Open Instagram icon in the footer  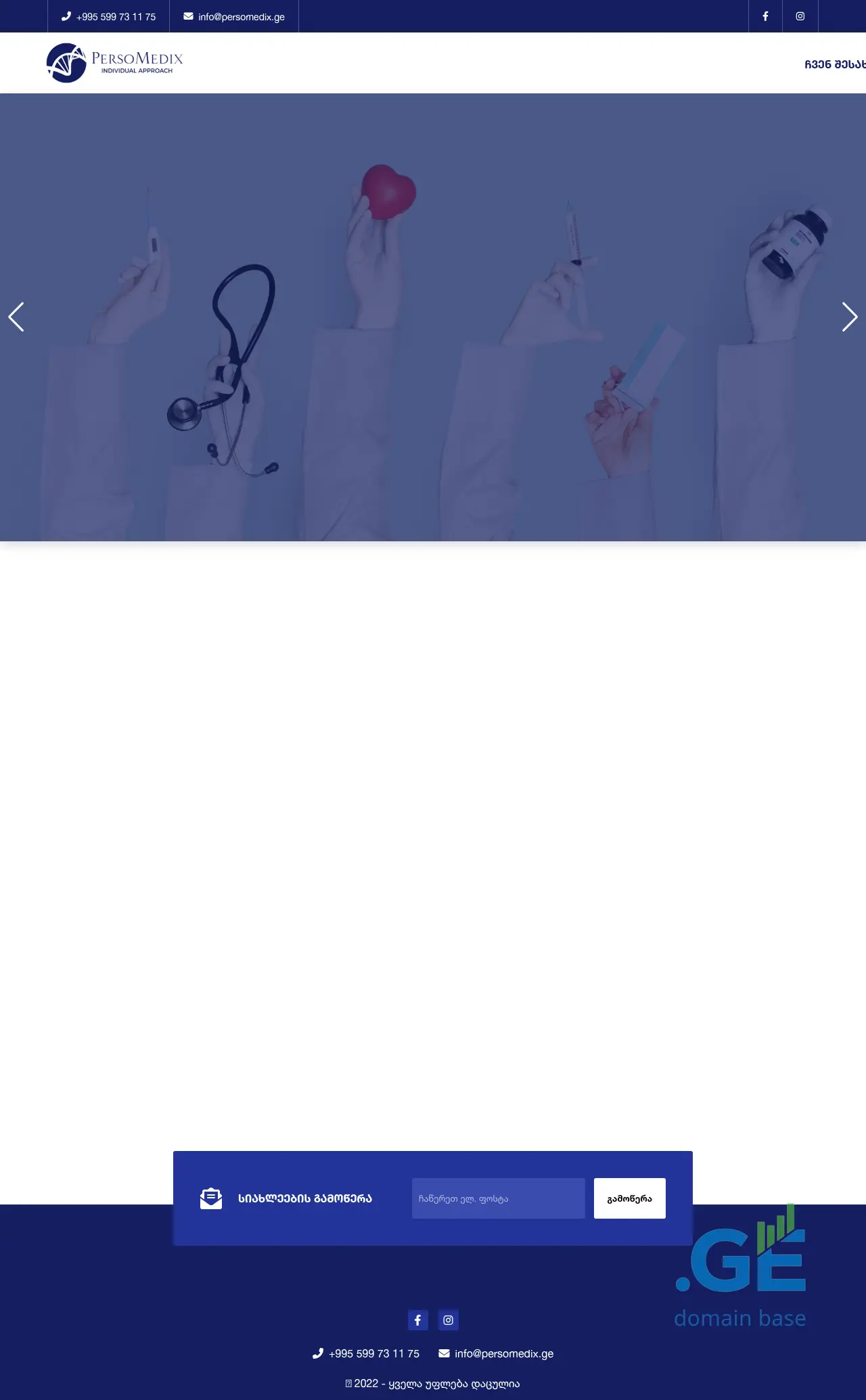coord(448,1319)
